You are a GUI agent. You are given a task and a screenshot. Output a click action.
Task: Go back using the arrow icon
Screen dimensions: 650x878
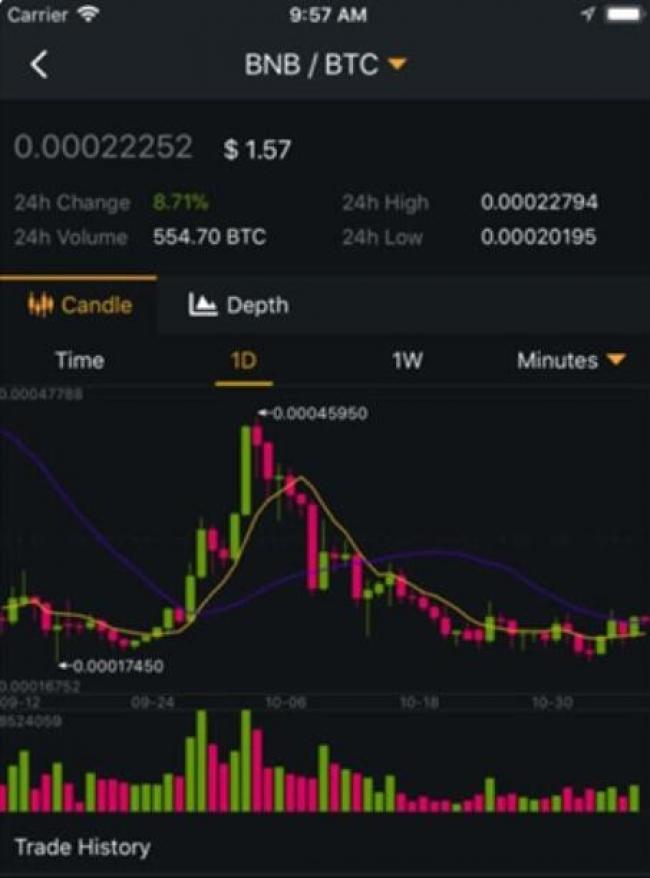click(38, 65)
